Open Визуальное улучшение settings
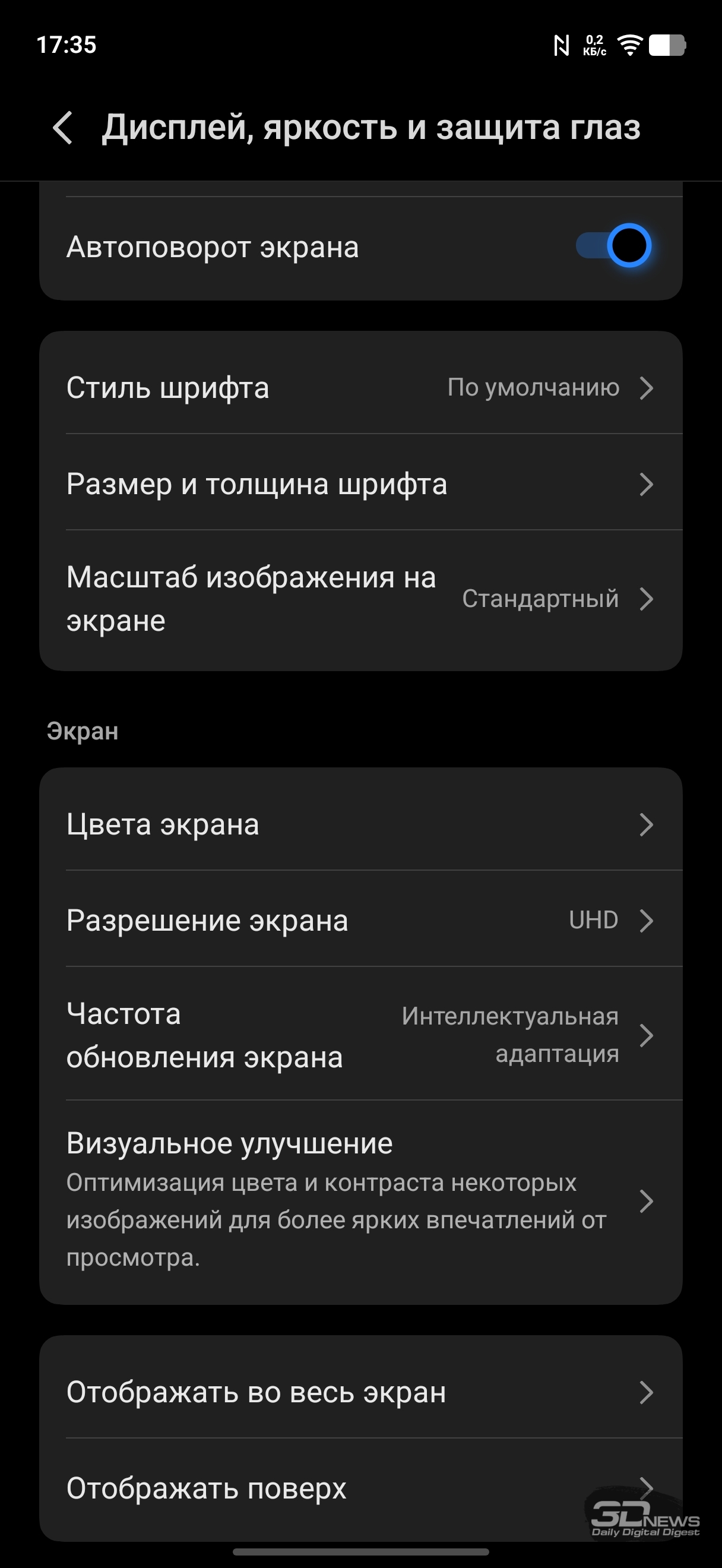 (x=360, y=1200)
